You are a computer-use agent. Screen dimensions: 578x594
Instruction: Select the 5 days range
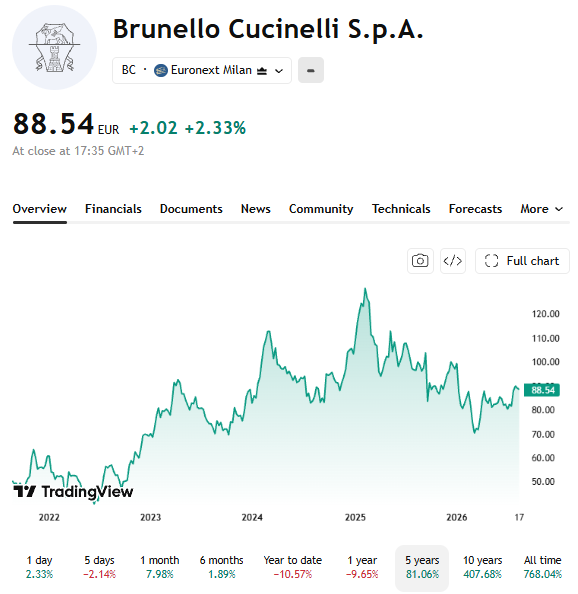[x=99, y=567]
